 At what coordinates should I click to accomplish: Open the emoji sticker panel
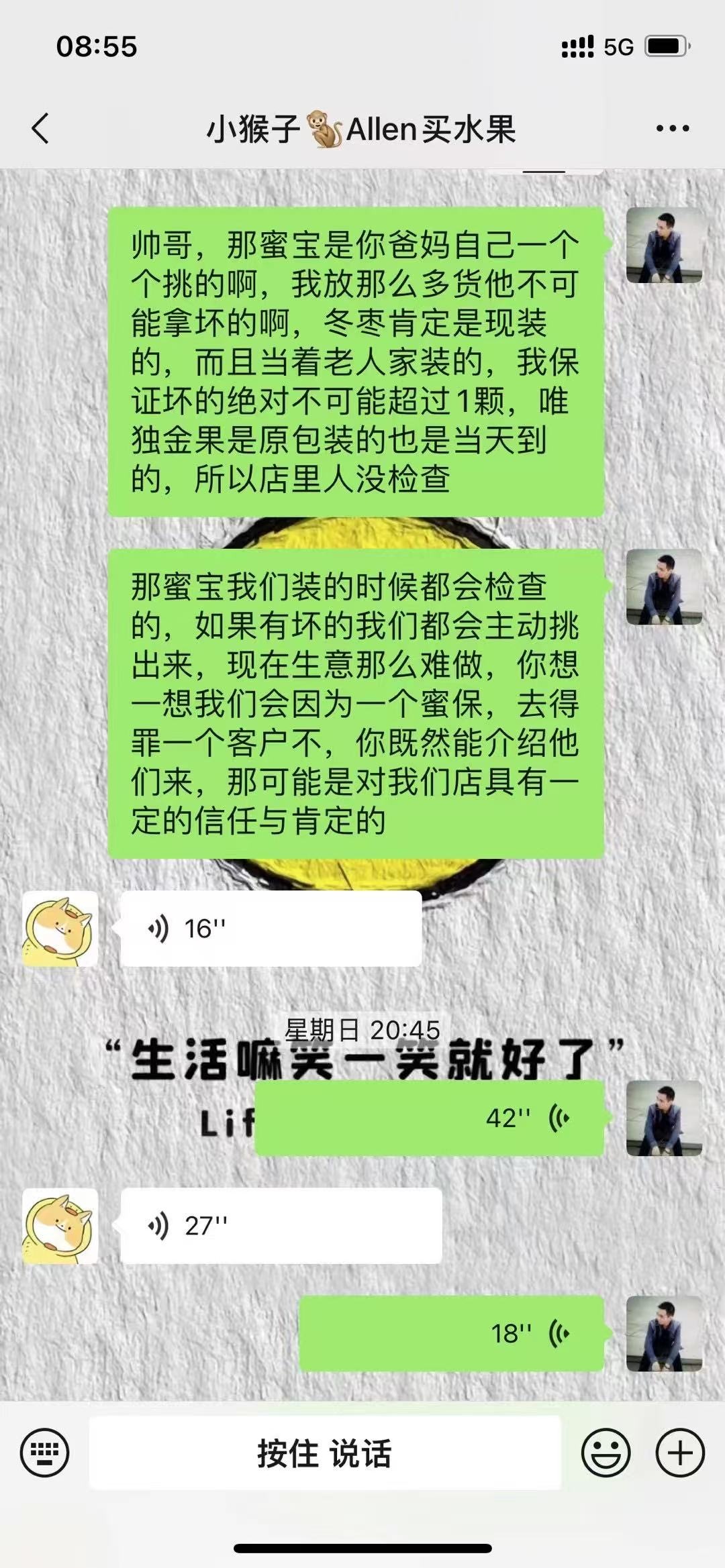[606, 1453]
